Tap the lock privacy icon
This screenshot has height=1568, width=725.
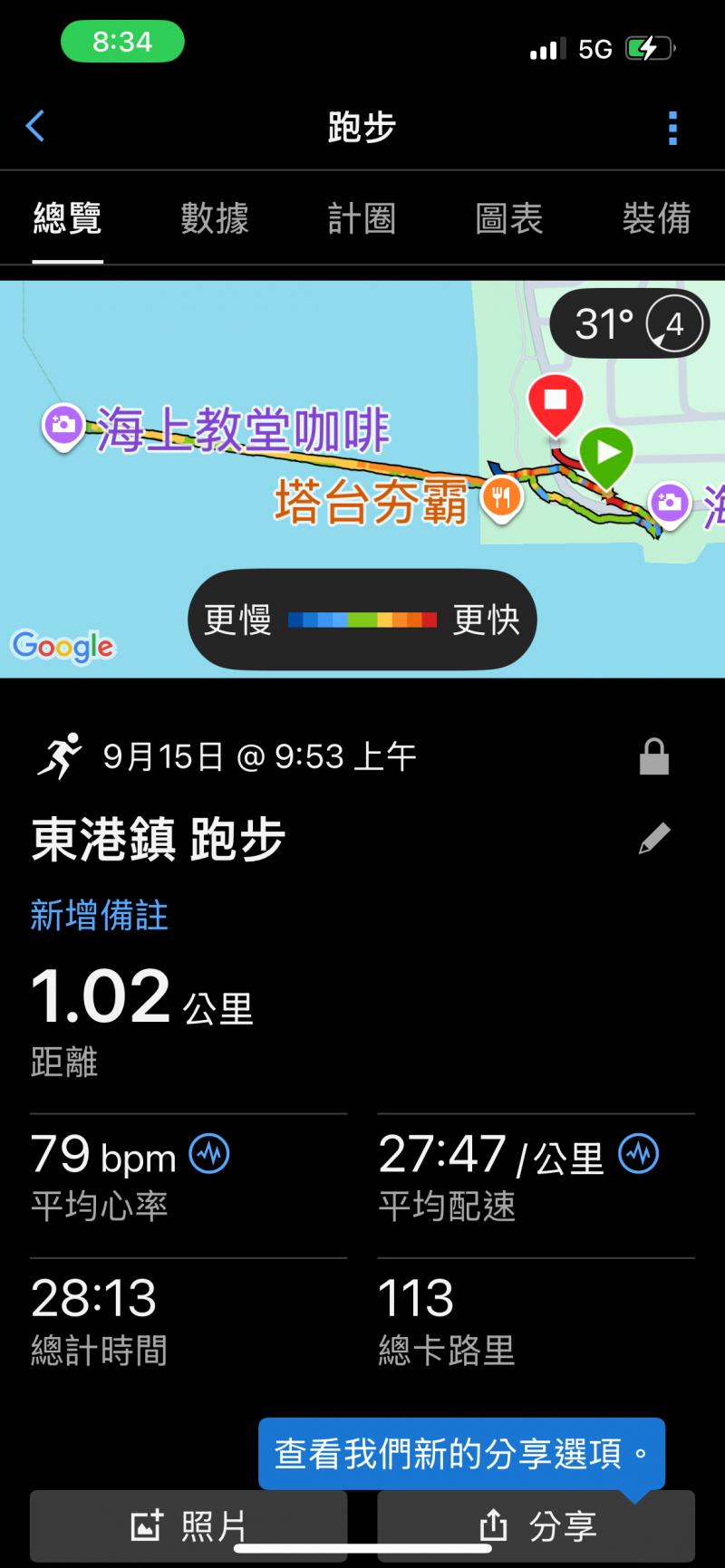point(653,757)
